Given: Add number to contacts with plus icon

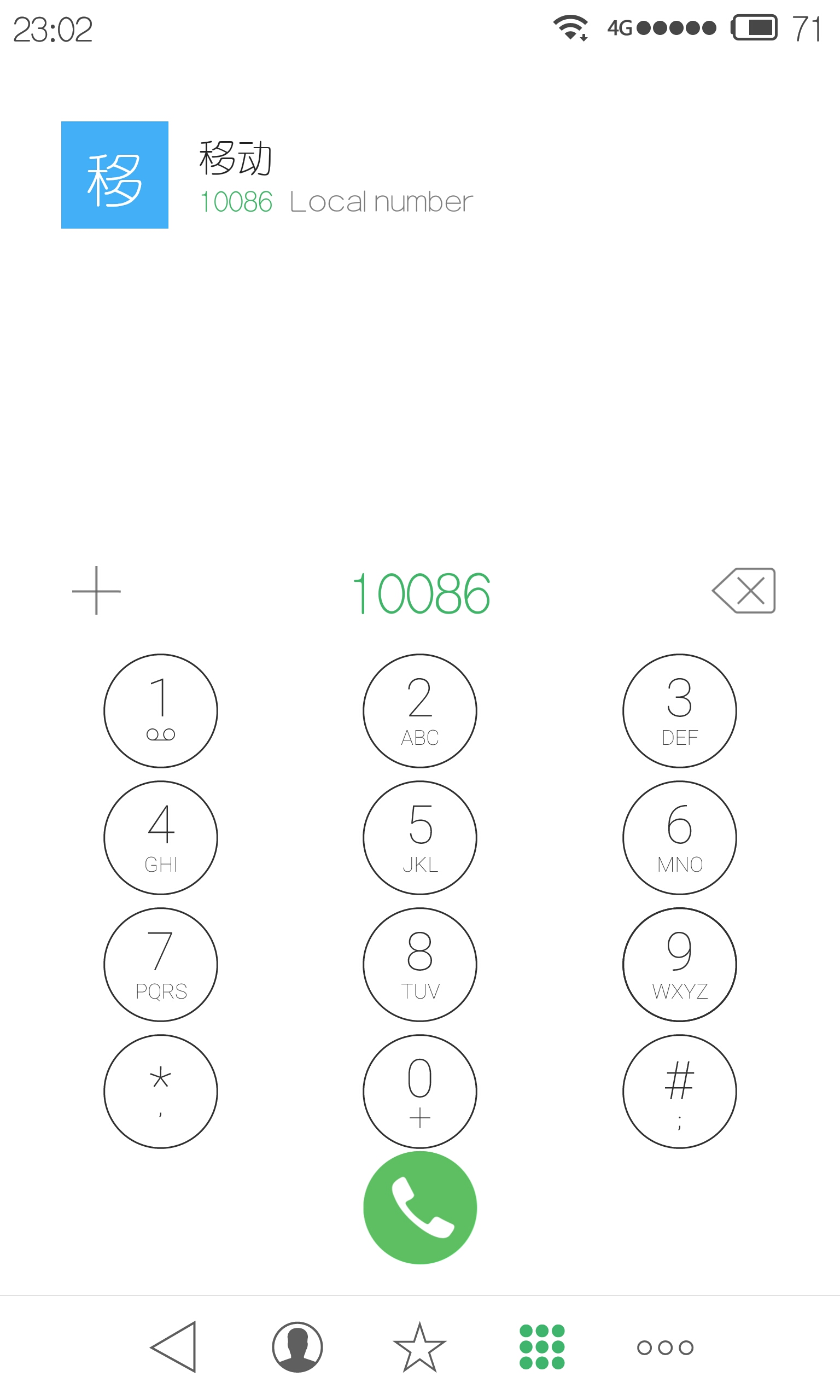Looking at the screenshot, I should click(x=96, y=590).
